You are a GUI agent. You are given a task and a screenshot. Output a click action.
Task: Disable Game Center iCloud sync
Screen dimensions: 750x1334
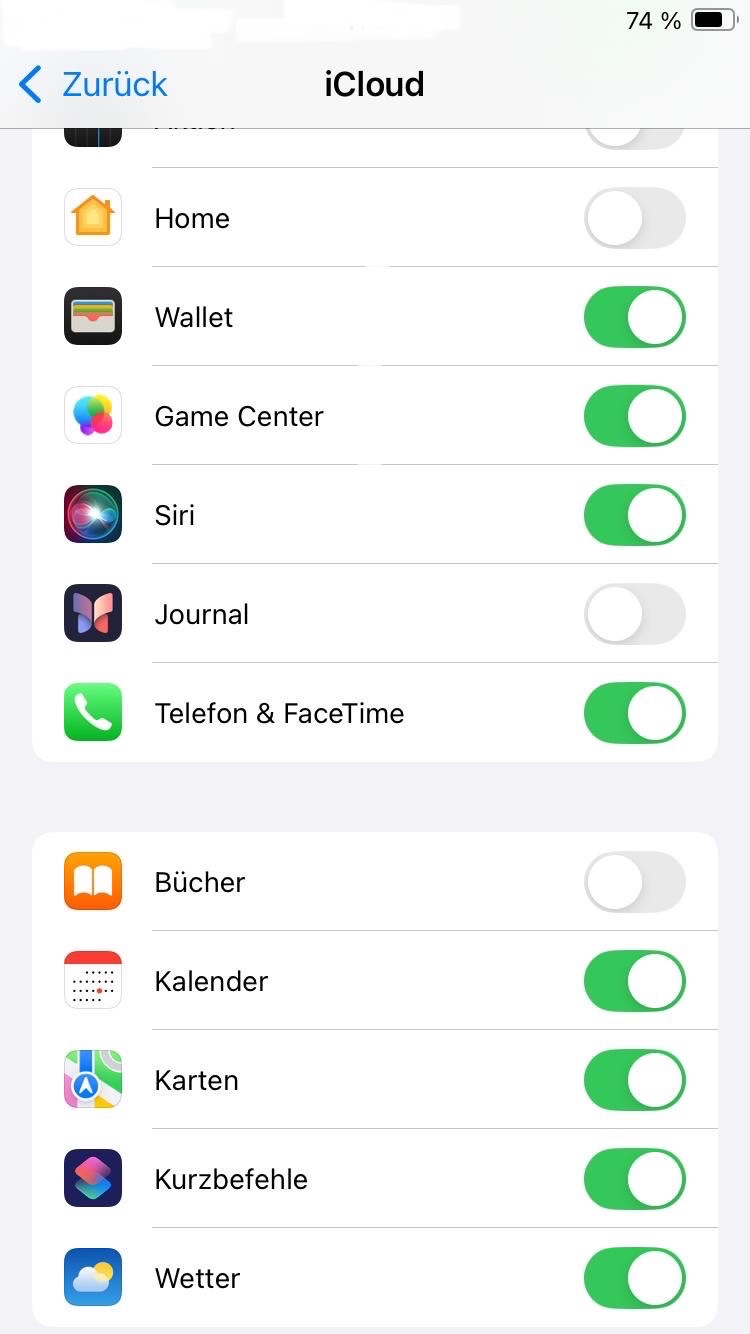[x=634, y=416]
